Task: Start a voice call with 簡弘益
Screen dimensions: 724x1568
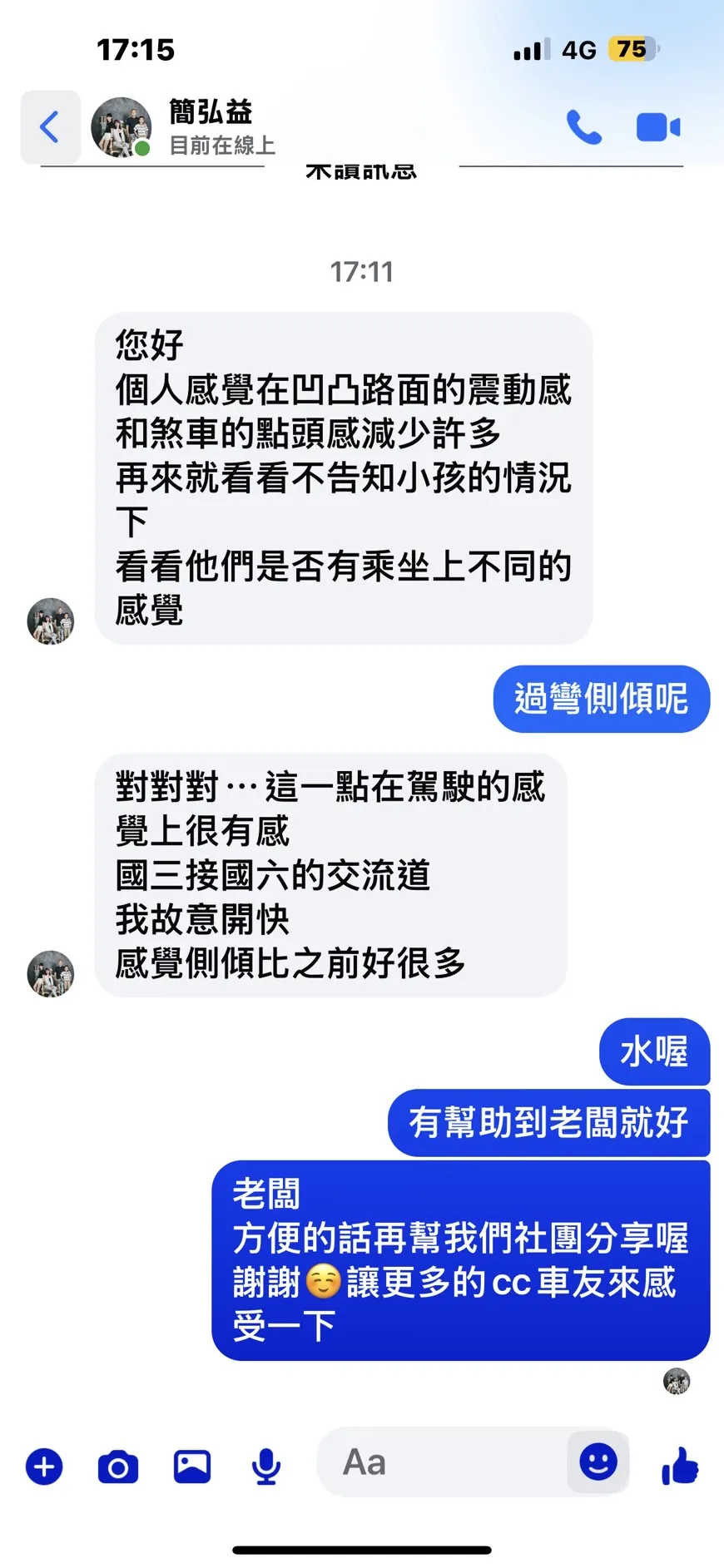Action: [584, 127]
